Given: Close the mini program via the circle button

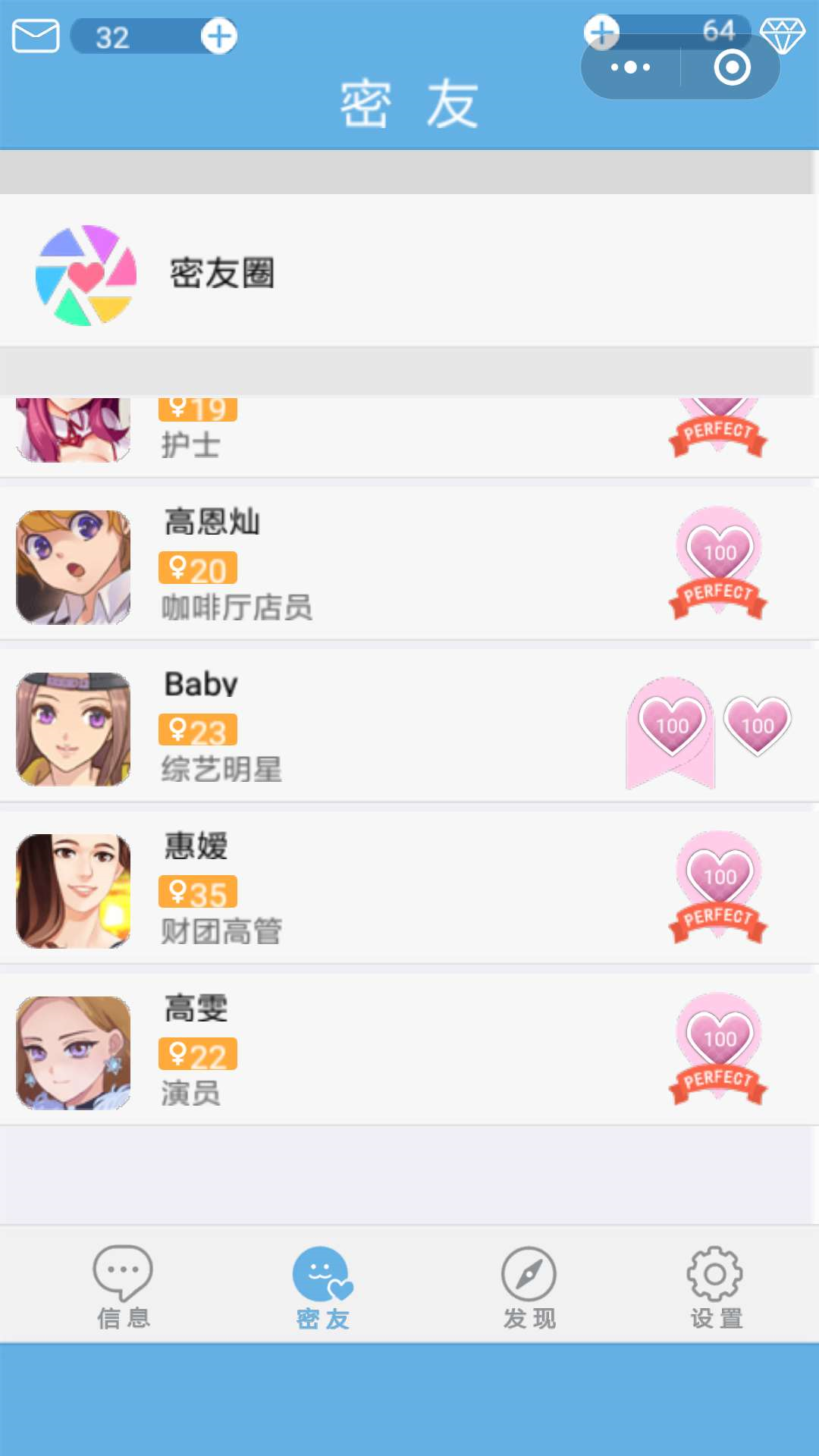Looking at the screenshot, I should tap(732, 67).
